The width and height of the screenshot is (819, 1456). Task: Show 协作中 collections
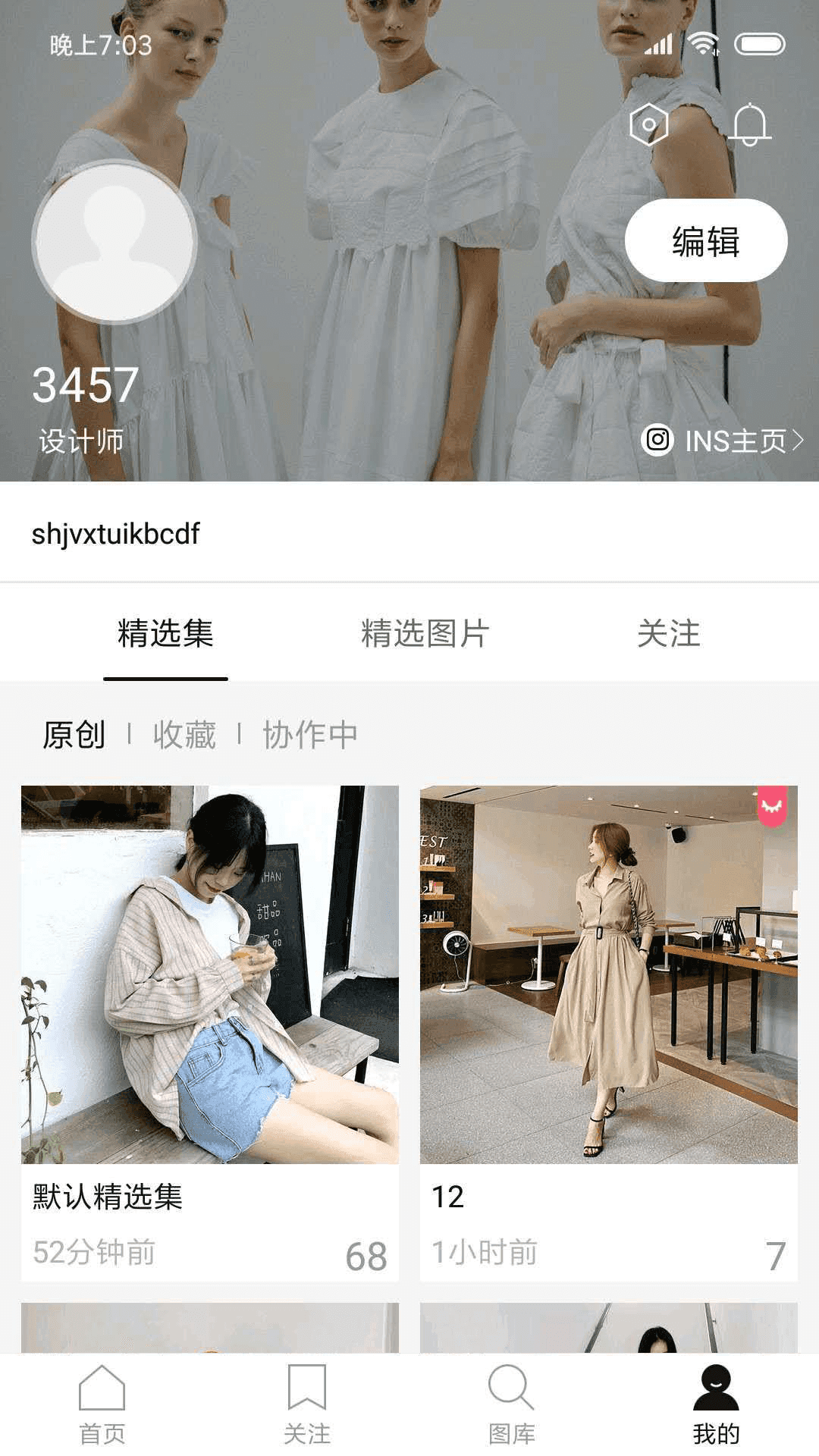(x=310, y=735)
